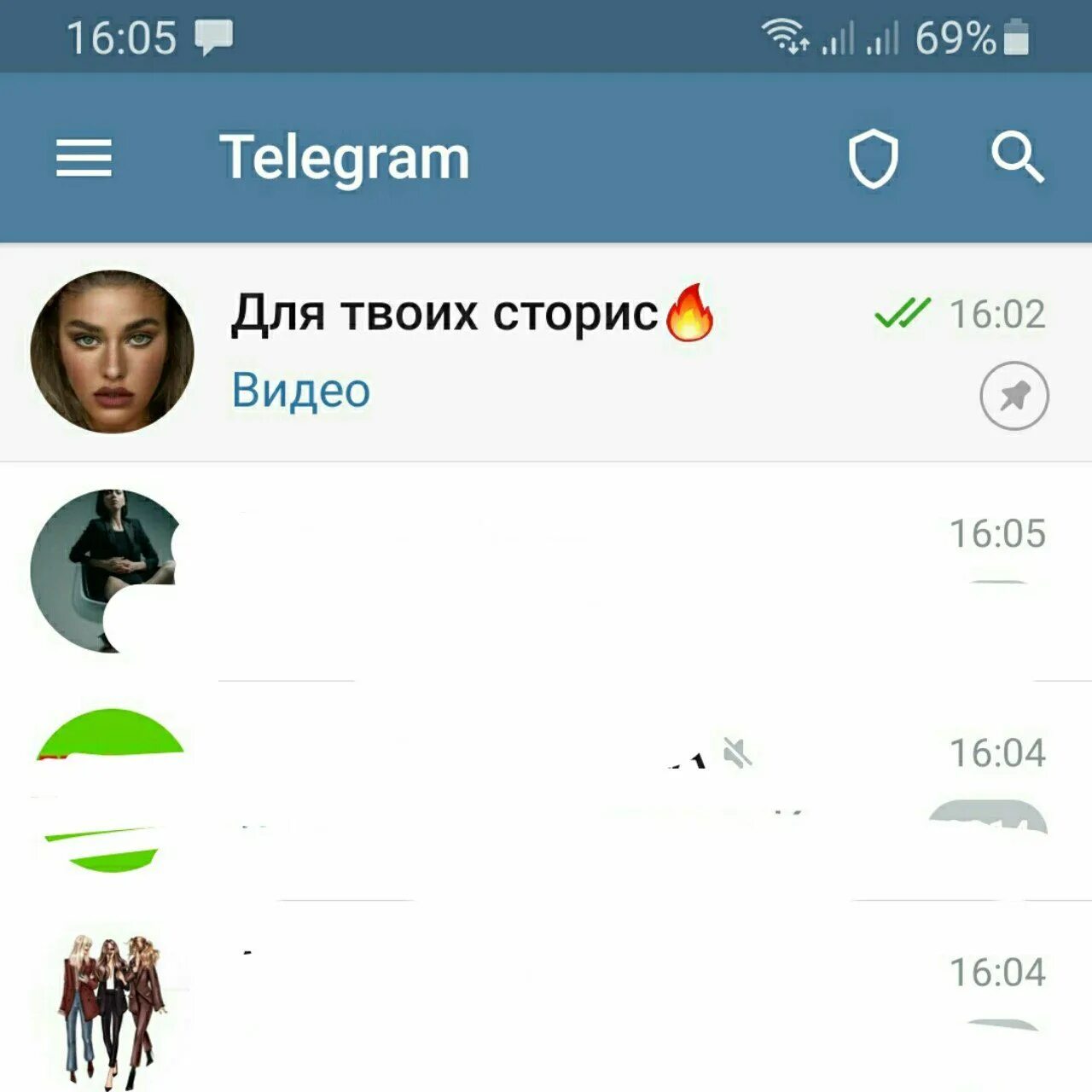Open the chat Для твоих сторис

(x=546, y=351)
